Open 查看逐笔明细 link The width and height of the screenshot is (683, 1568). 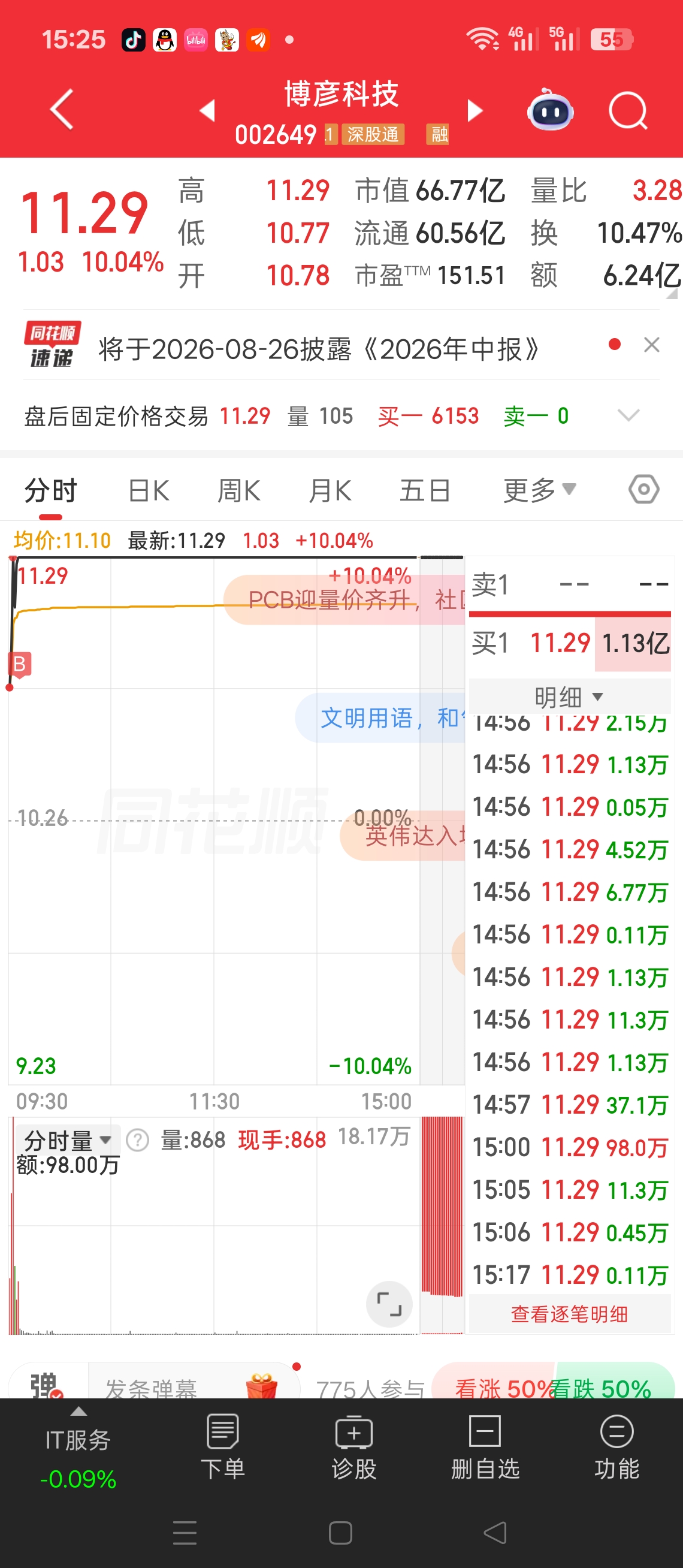coord(569,1314)
